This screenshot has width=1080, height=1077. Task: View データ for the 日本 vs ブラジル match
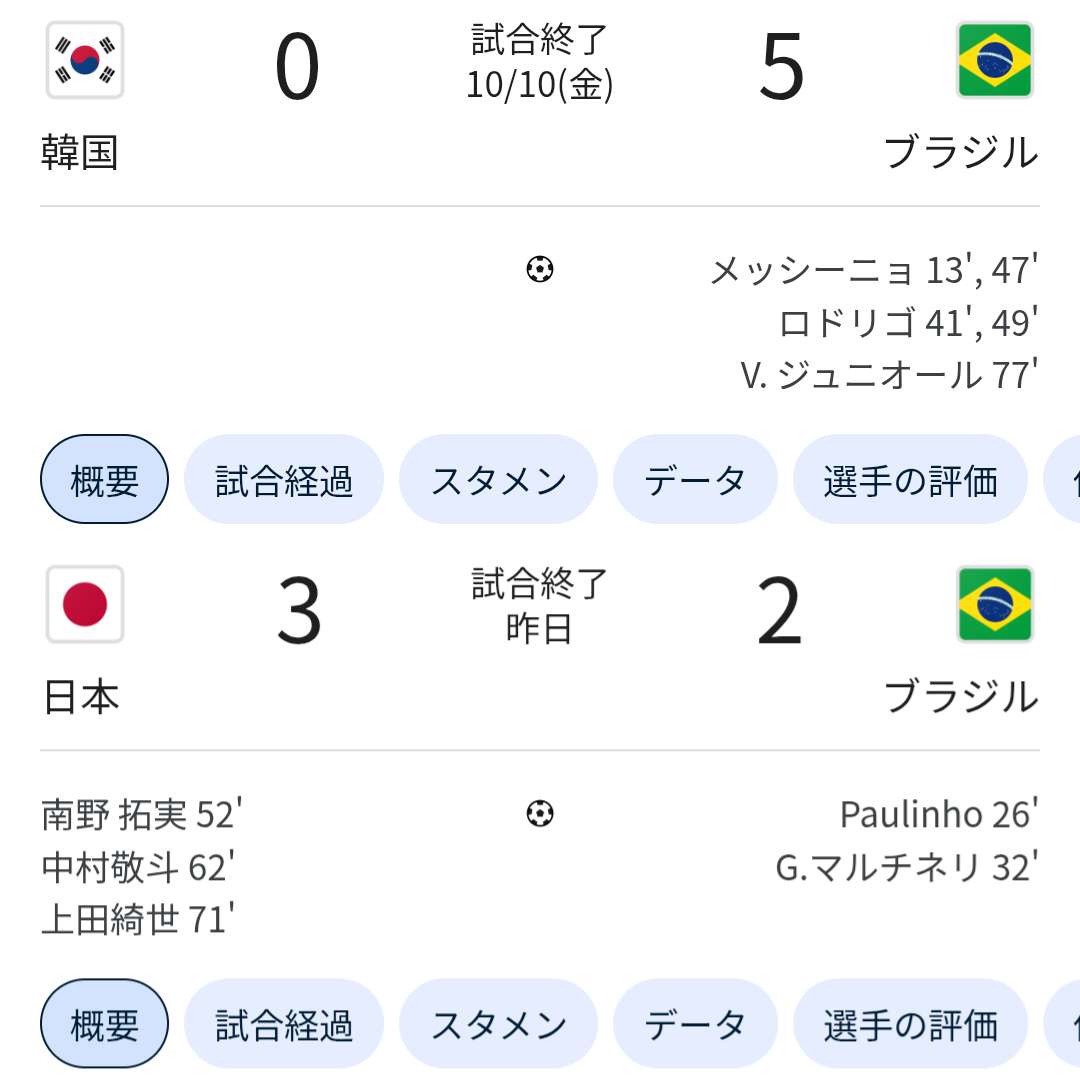(x=694, y=1024)
